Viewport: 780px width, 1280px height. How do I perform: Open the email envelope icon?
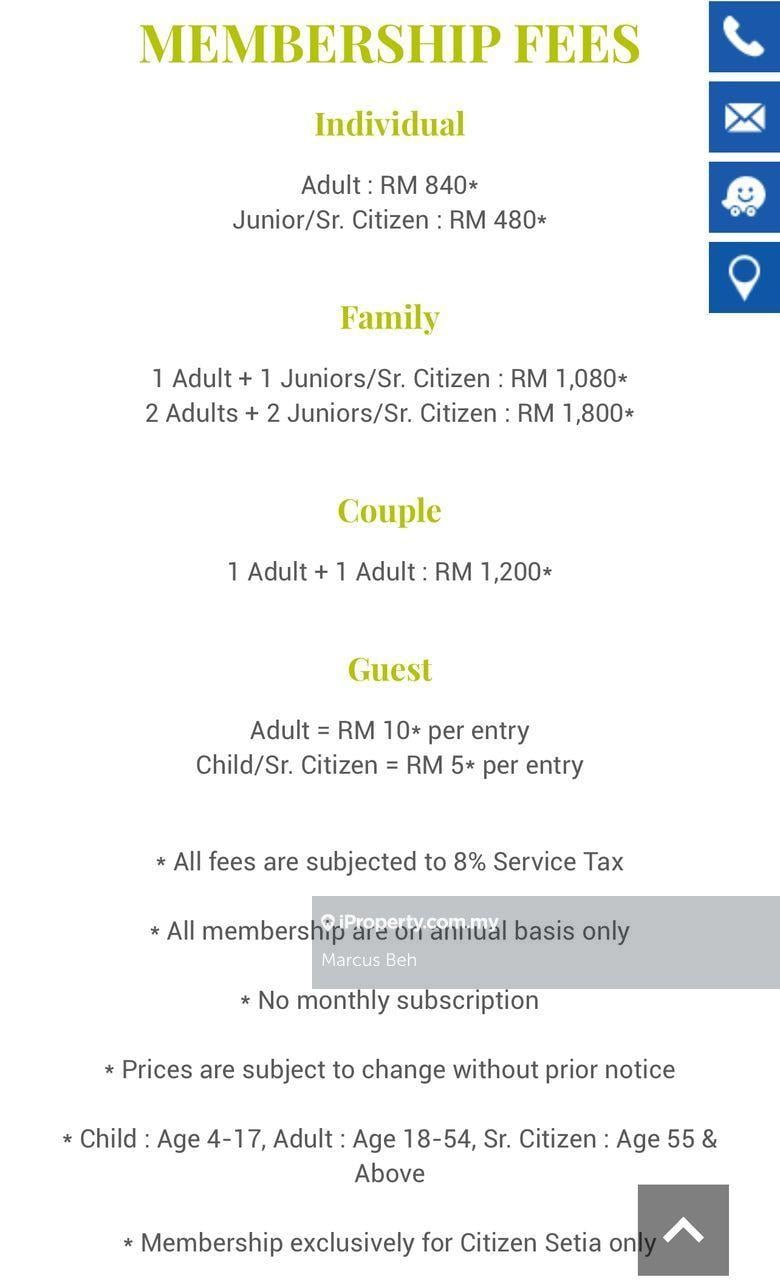click(x=744, y=117)
